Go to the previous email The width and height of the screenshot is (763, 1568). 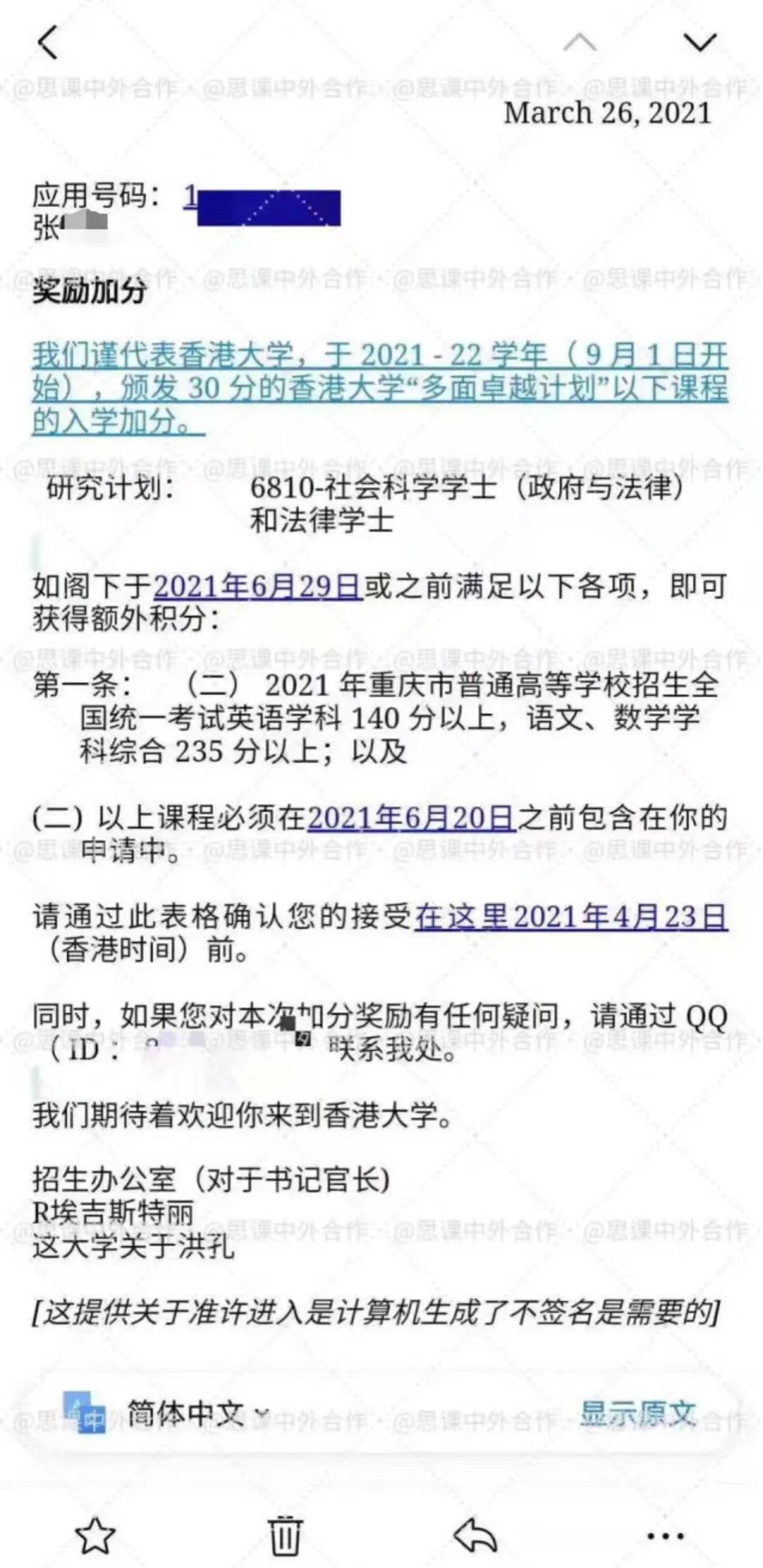click(x=579, y=43)
